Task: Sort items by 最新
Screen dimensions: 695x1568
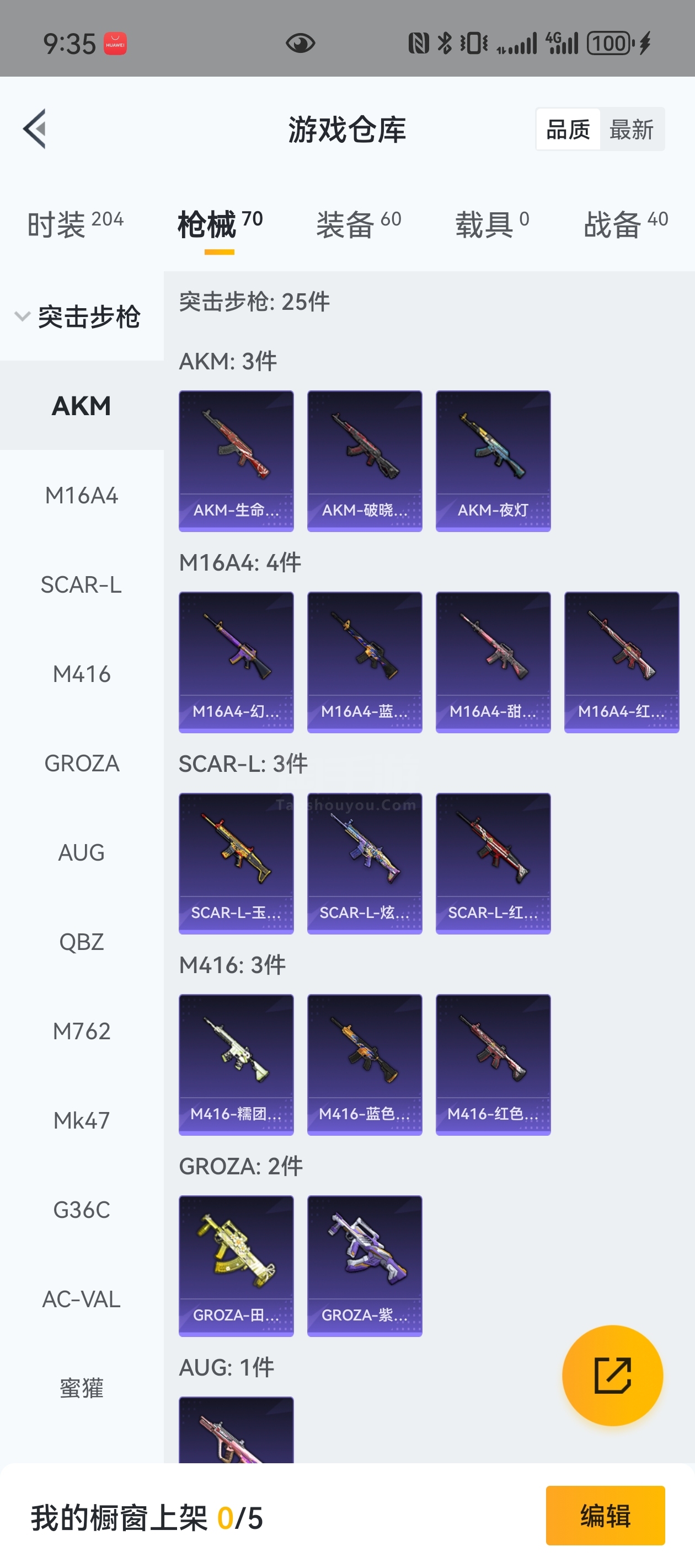Action: tap(631, 129)
